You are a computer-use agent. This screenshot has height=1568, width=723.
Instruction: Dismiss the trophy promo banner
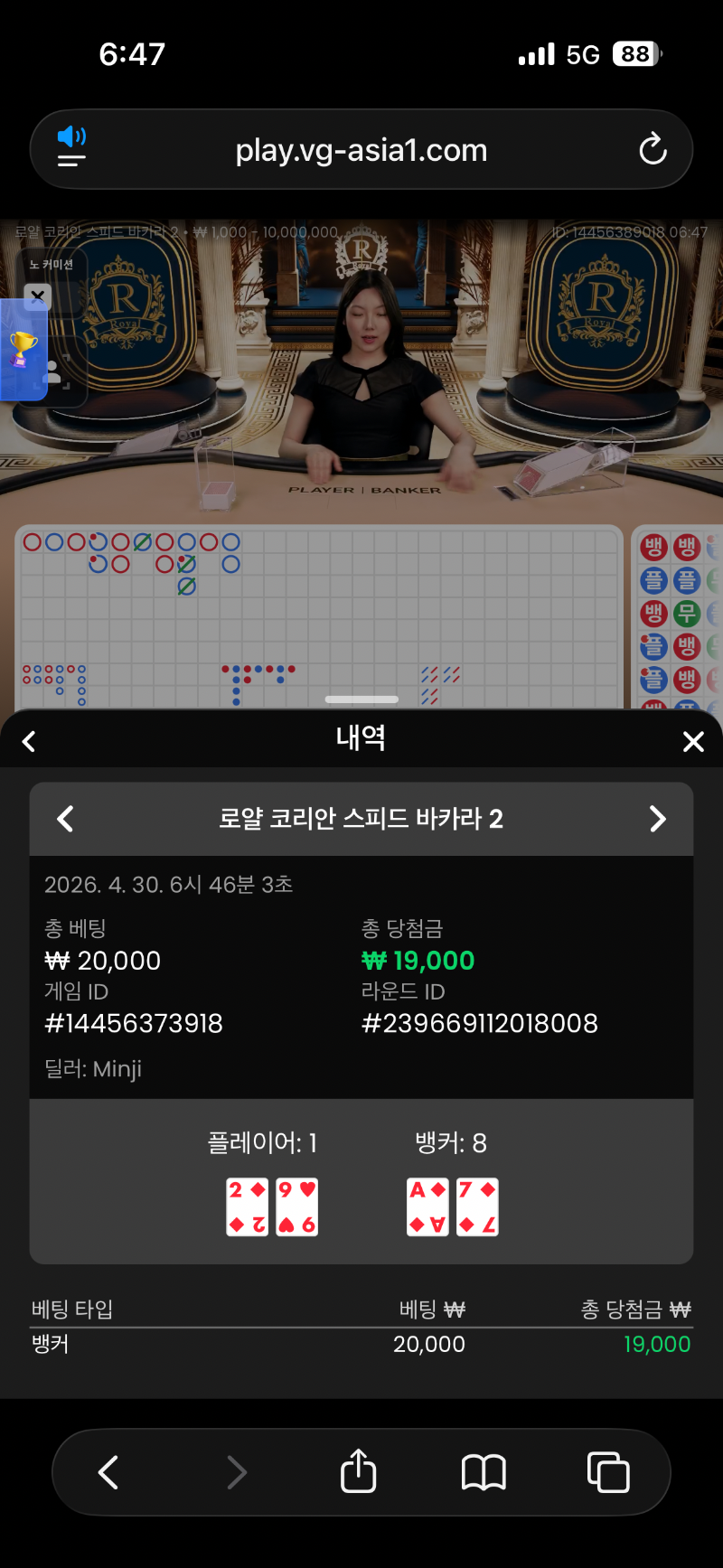[x=37, y=296]
